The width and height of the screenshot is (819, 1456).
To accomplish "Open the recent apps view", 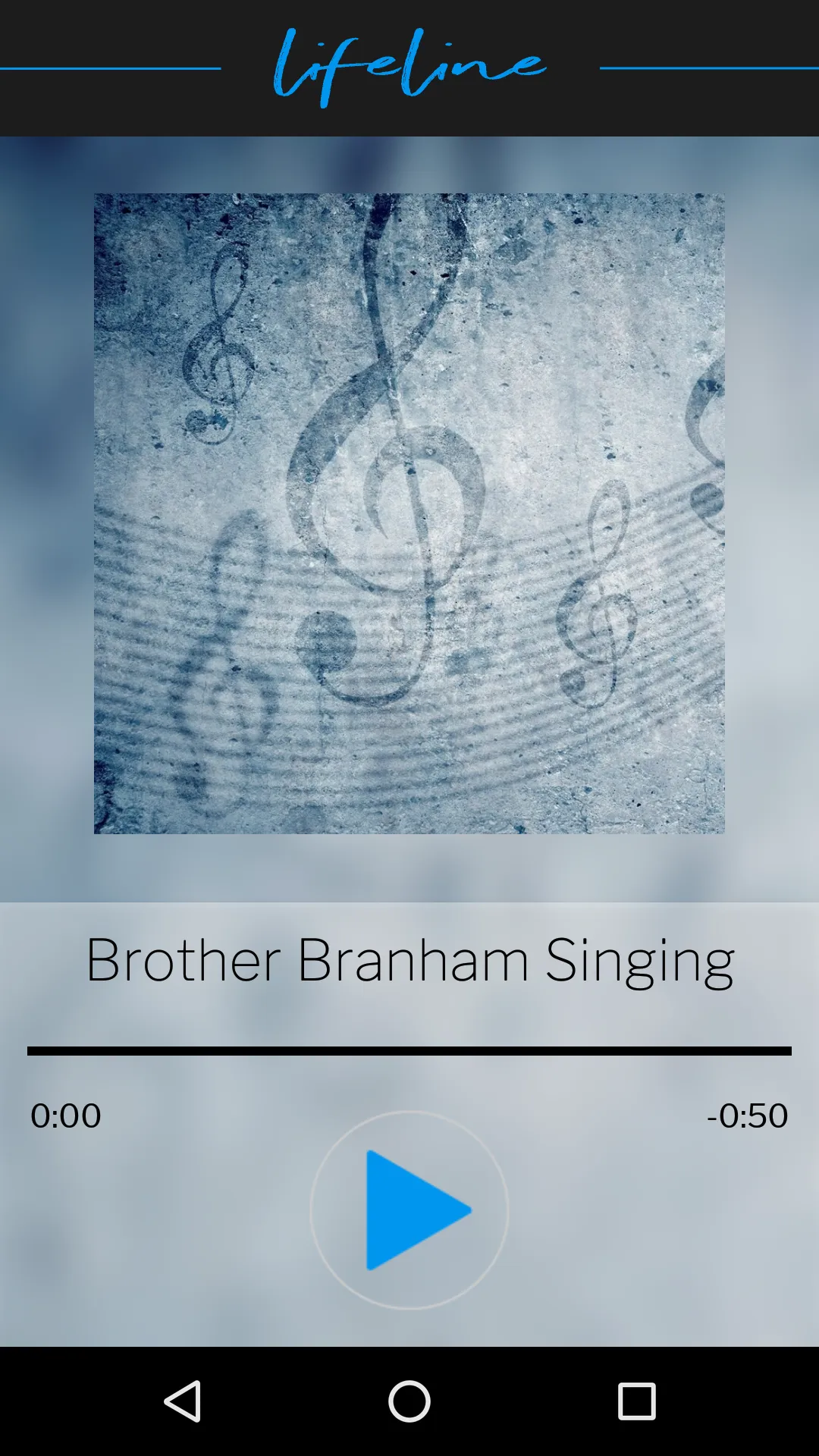I will pos(637,1401).
